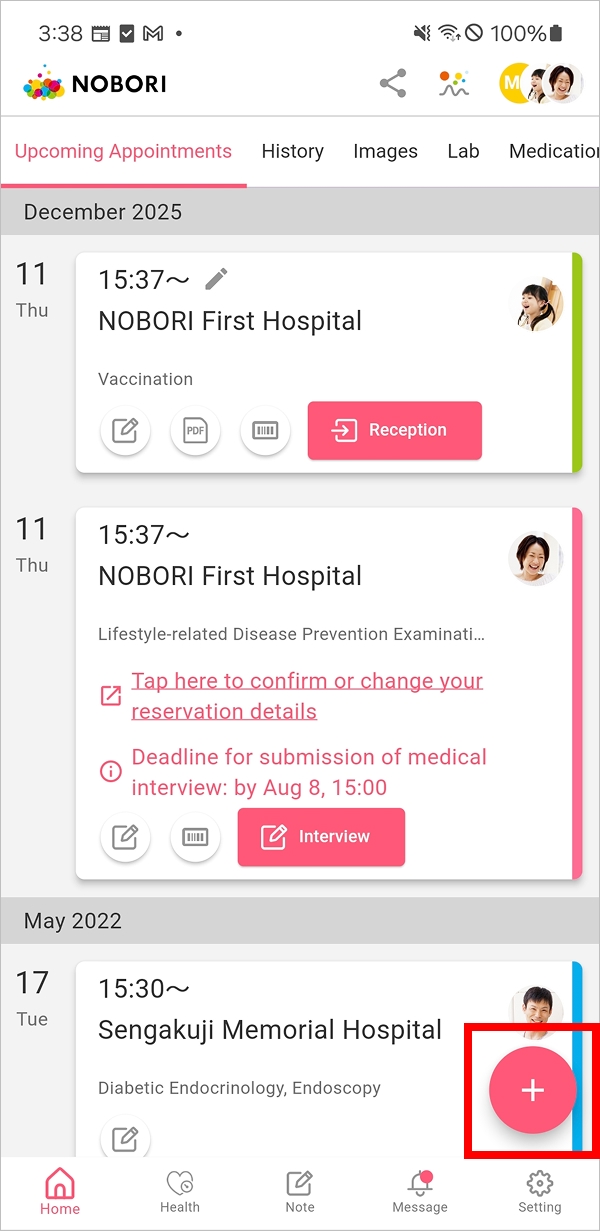Write a memo on the Vaccination appointment

(125, 431)
